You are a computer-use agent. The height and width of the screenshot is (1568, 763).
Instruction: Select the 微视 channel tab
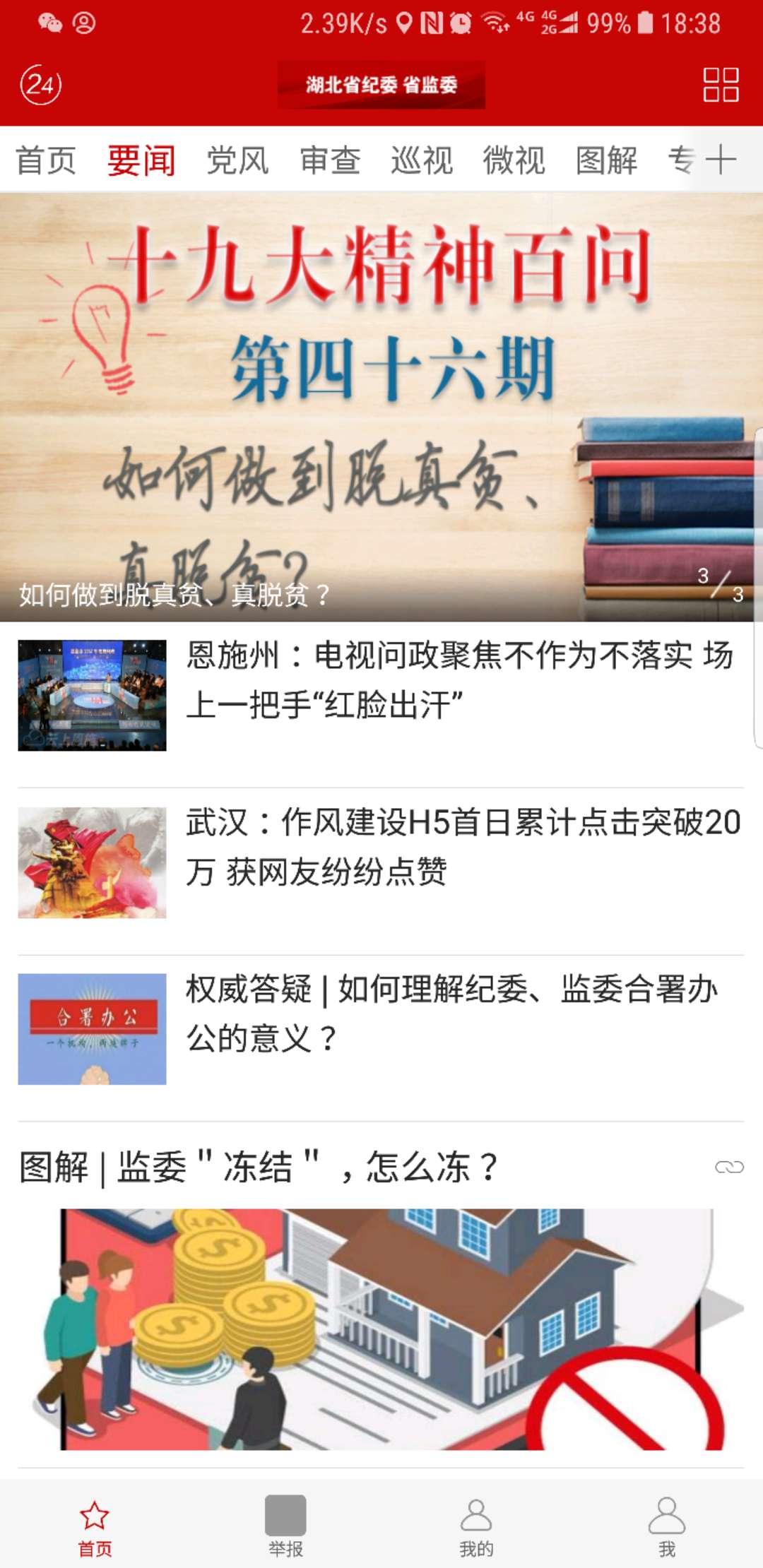pos(514,161)
